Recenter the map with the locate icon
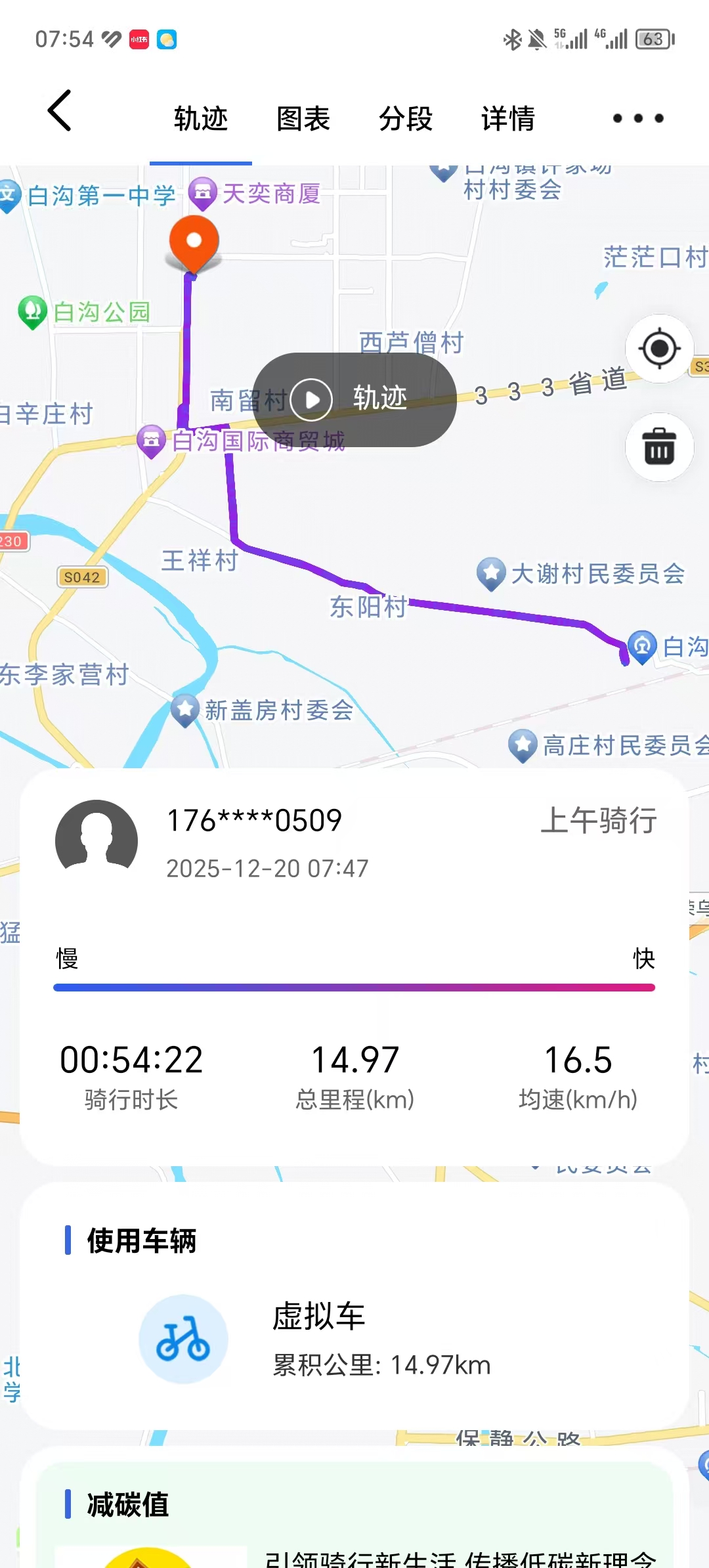Screen dimensions: 709x1568 pyautogui.click(x=659, y=349)
